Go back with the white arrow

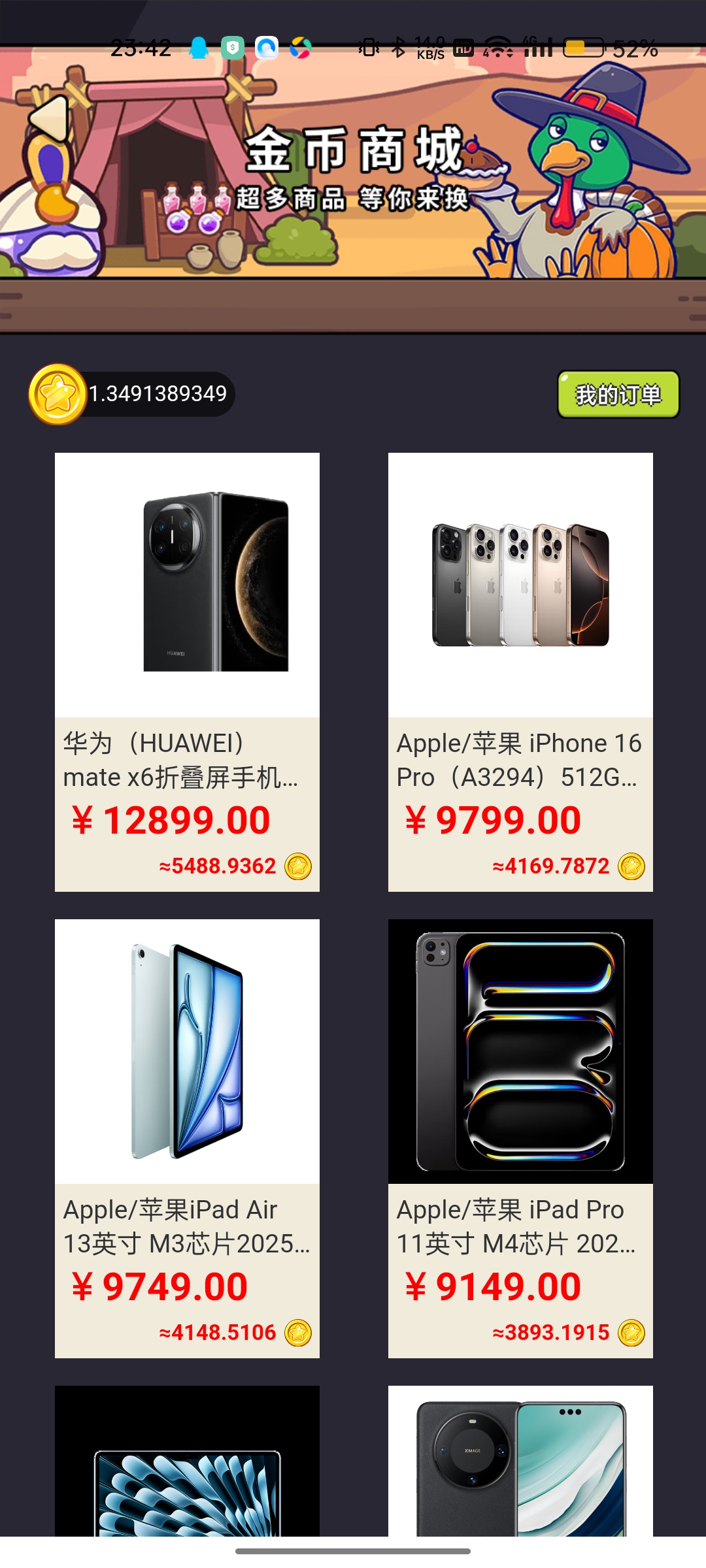tap(50, 119)
